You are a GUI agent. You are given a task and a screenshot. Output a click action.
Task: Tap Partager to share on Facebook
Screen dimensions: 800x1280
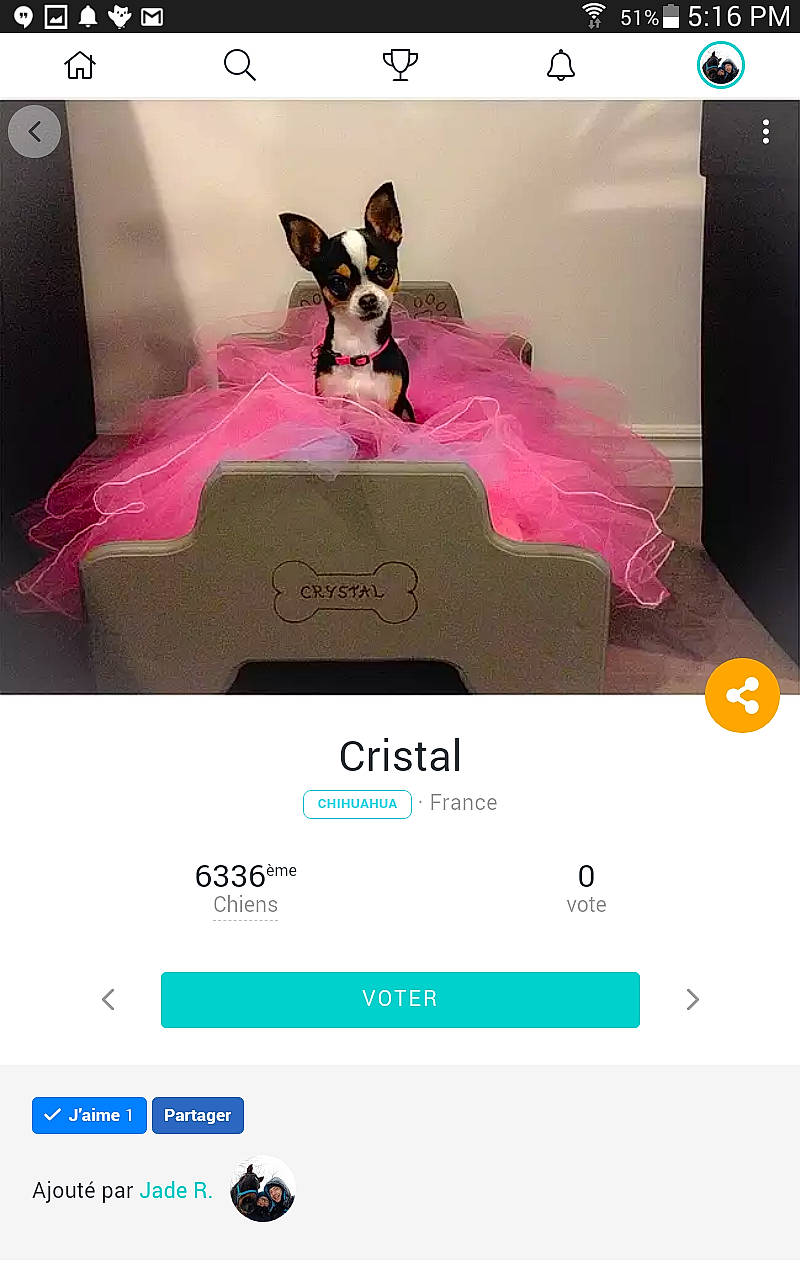(198, 1115)
